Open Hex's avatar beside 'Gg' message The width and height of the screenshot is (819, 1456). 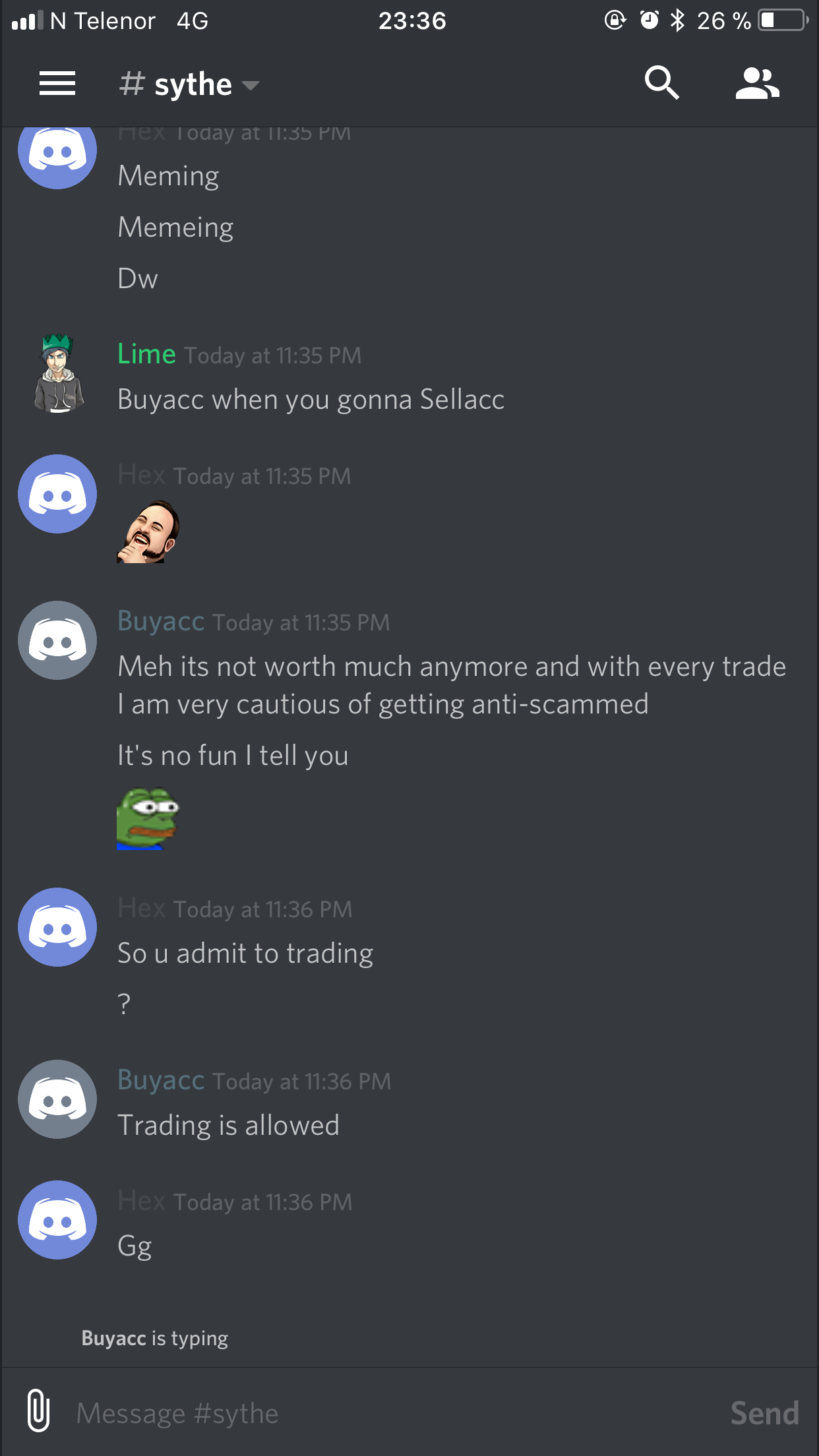click(57, 1220)
